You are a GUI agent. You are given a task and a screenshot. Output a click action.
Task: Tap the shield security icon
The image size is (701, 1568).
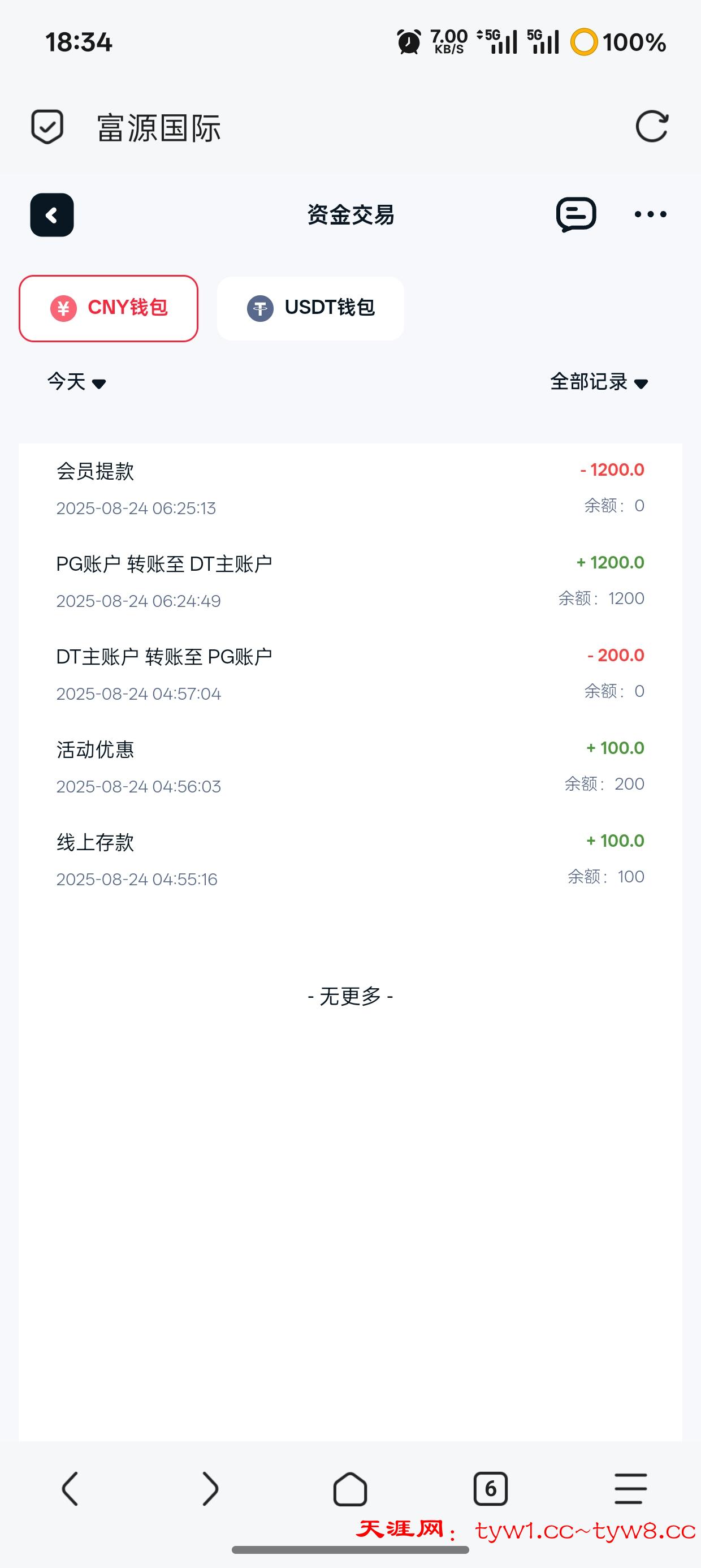(47, 127)
